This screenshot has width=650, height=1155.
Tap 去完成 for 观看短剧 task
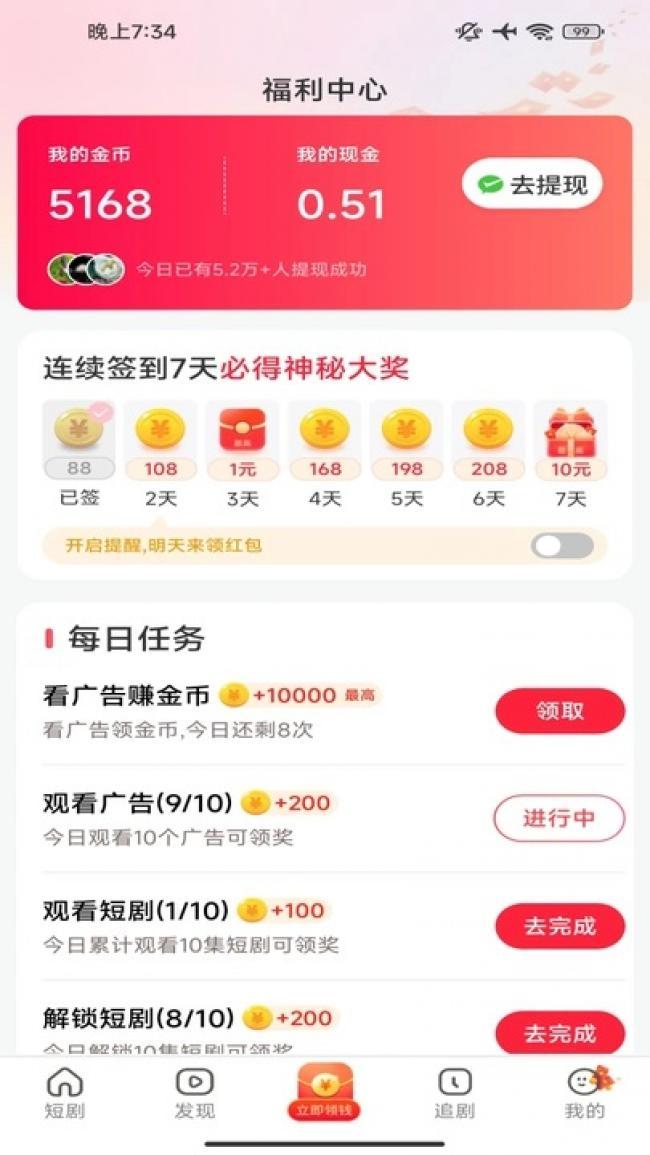(x=559, y=926)
